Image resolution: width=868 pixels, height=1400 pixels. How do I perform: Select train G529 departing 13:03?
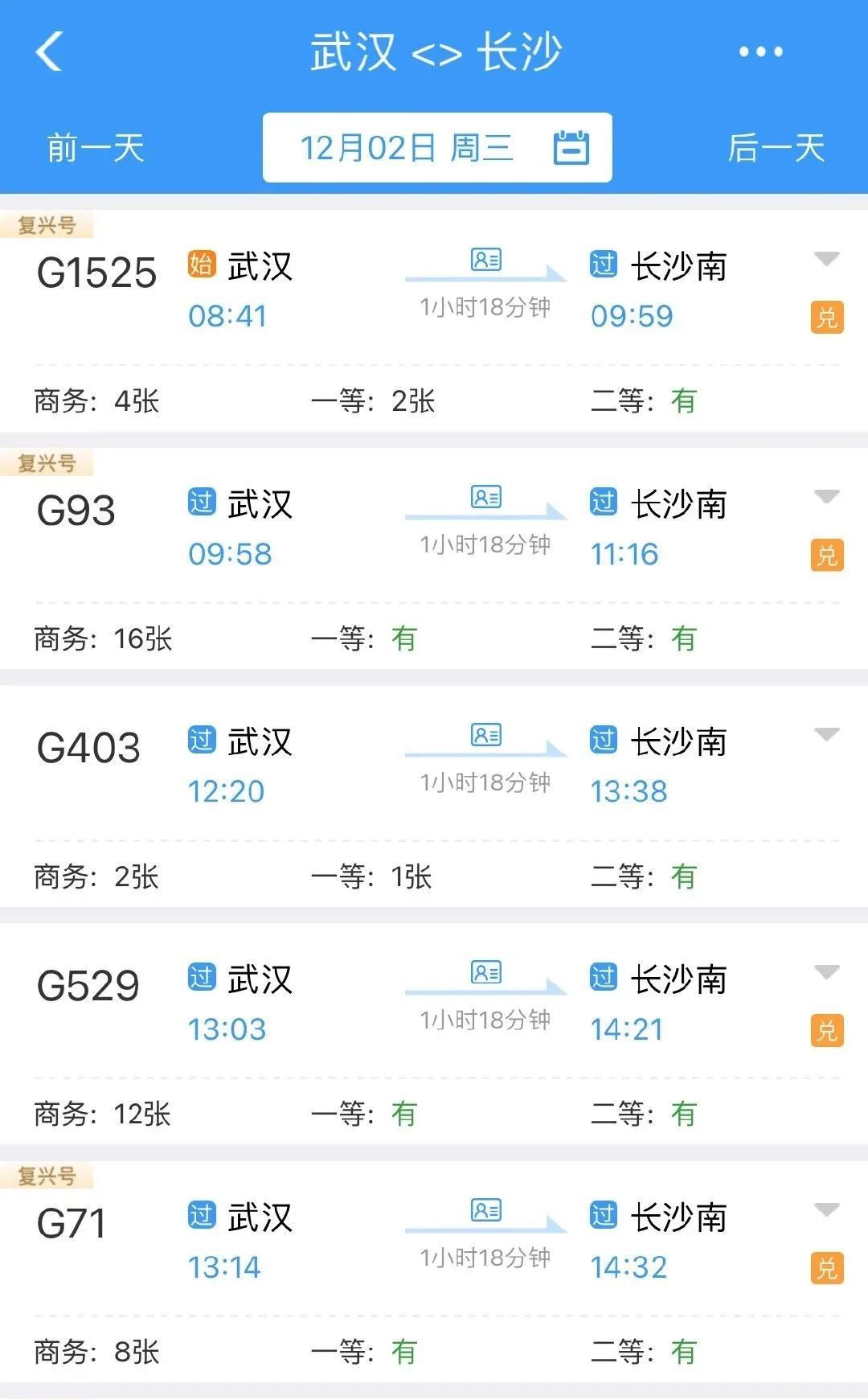pos(88,987)
